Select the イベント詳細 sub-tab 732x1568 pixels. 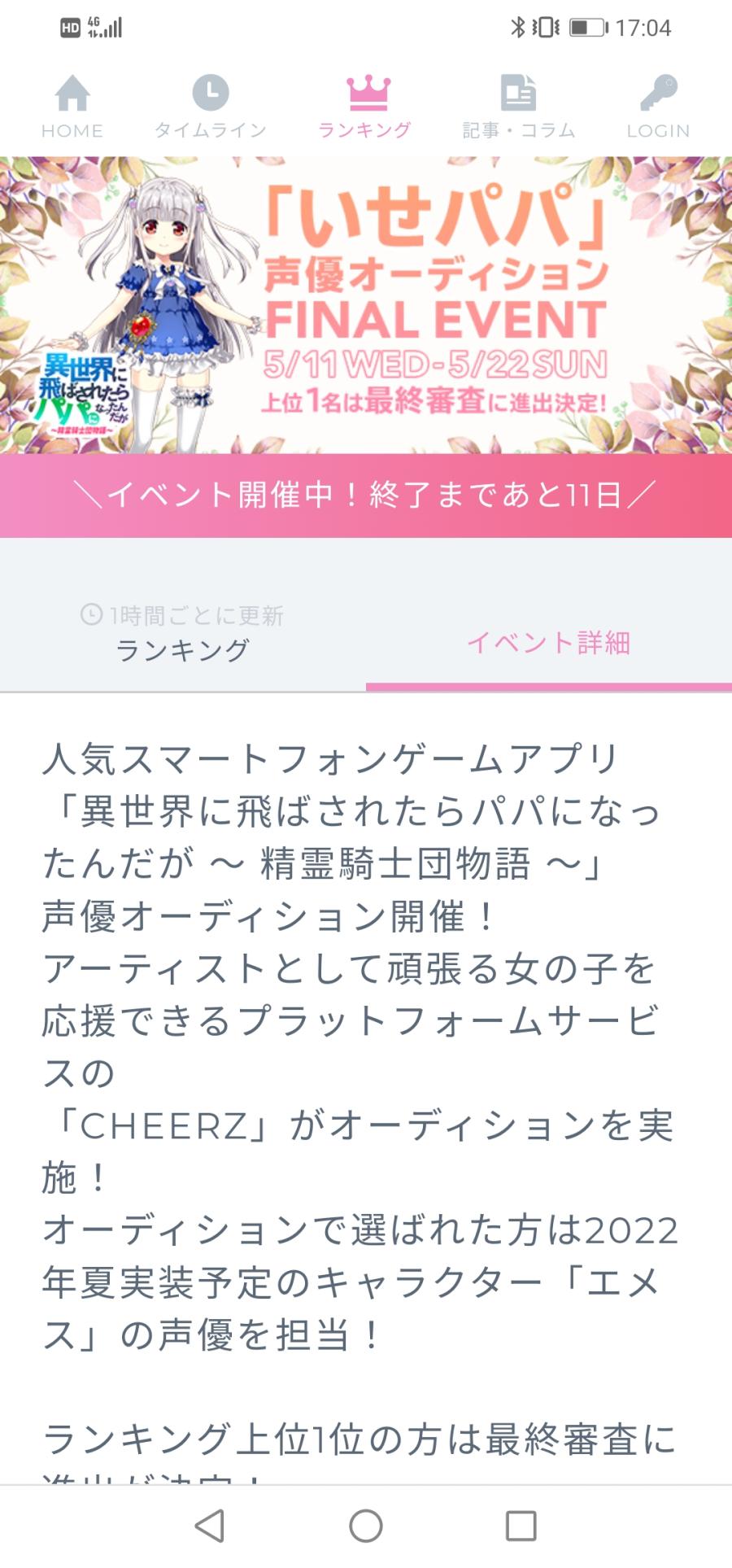pyautogui.click(x=548, y=643)
